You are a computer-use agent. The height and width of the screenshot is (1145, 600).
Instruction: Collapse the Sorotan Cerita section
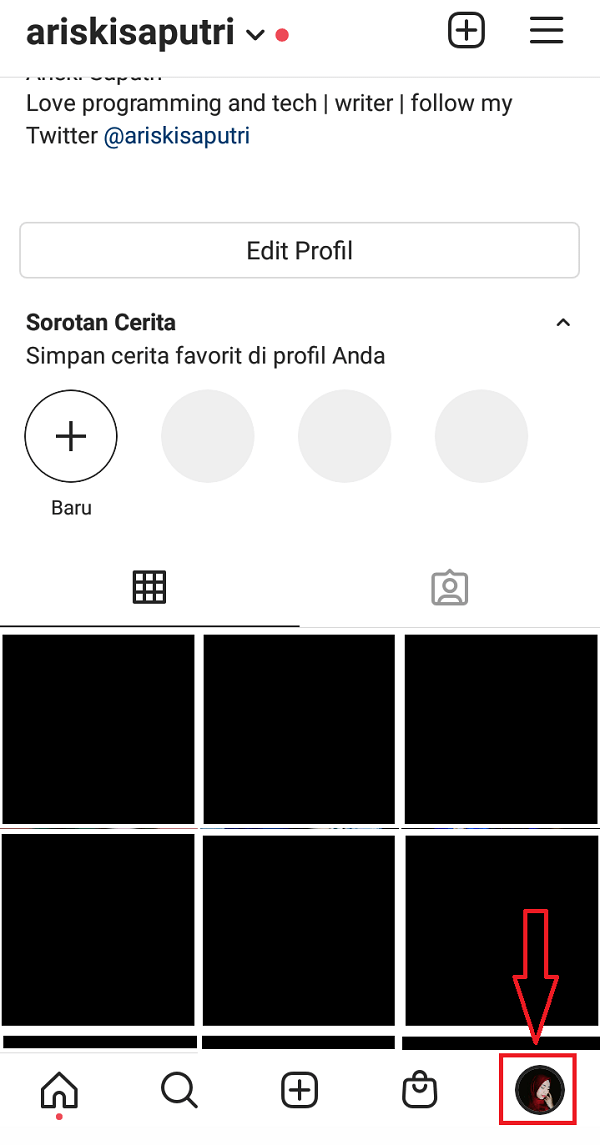pos(563,323)
